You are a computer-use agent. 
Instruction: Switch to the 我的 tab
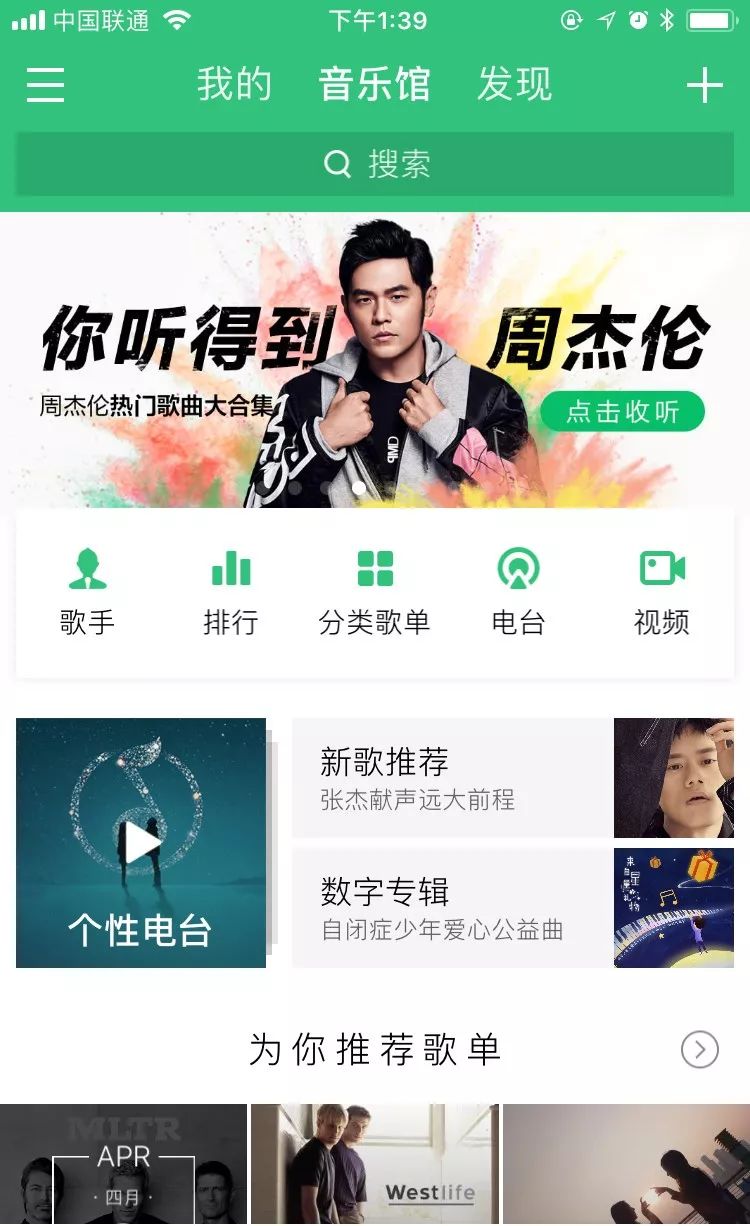[235, 85]
